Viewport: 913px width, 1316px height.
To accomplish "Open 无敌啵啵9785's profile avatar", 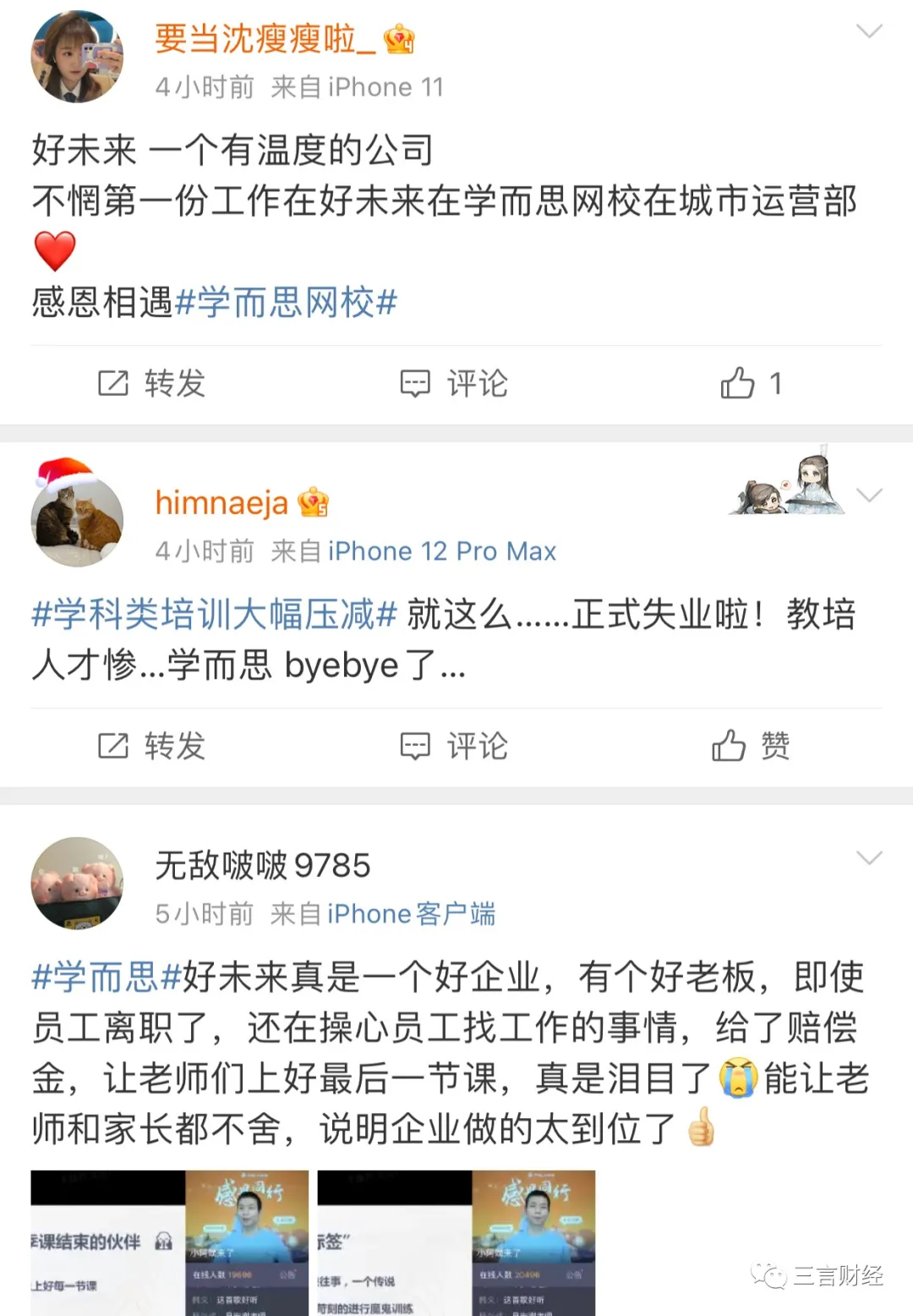I will click(x=77, y=883).
